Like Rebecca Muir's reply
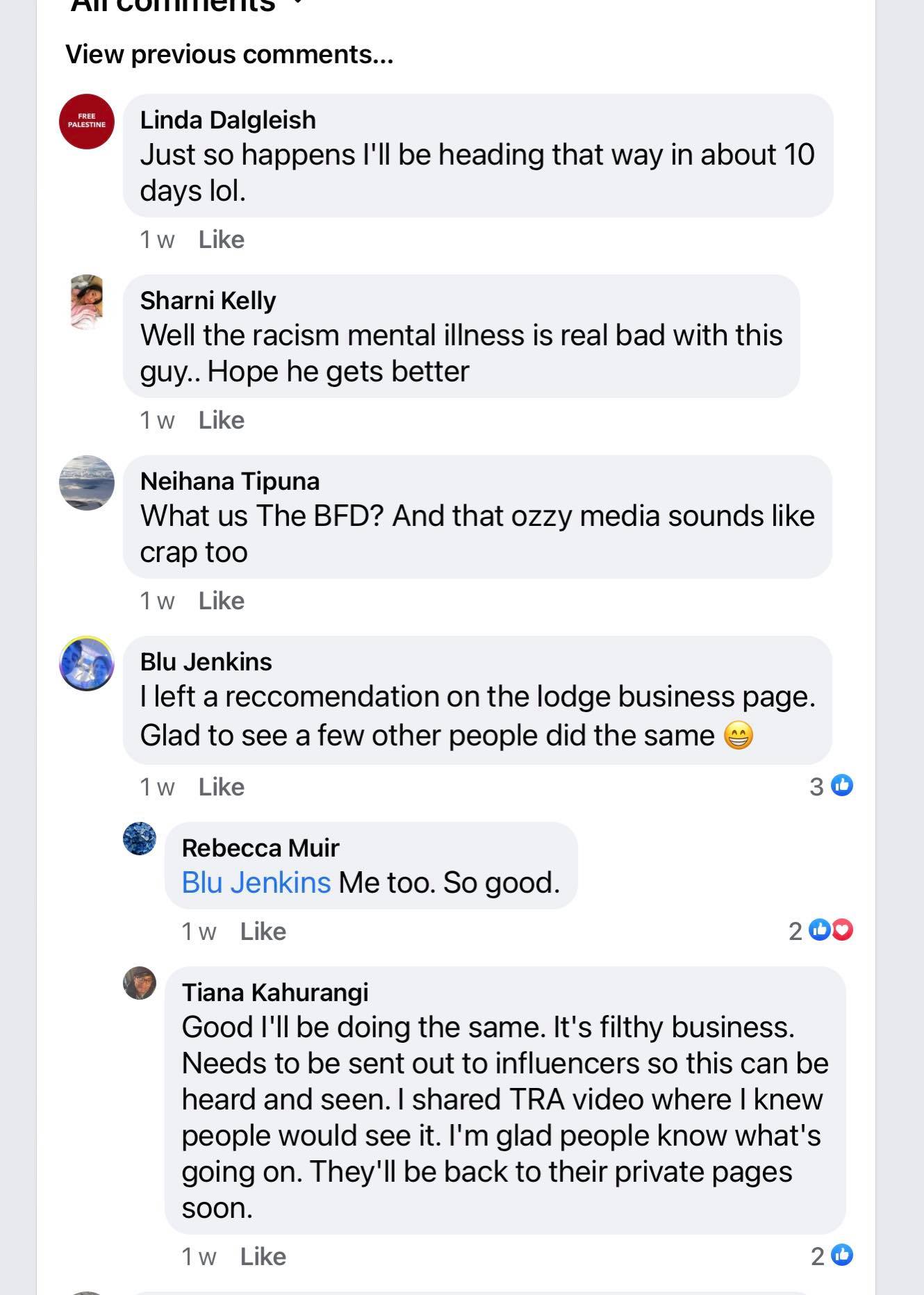The width and height of the screenshot is (924, 1295). point(263,932)
